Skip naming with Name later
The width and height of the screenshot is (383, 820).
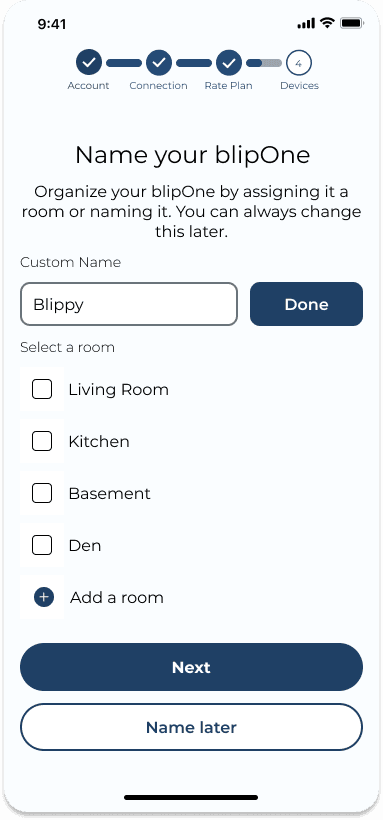click(192, 727)
